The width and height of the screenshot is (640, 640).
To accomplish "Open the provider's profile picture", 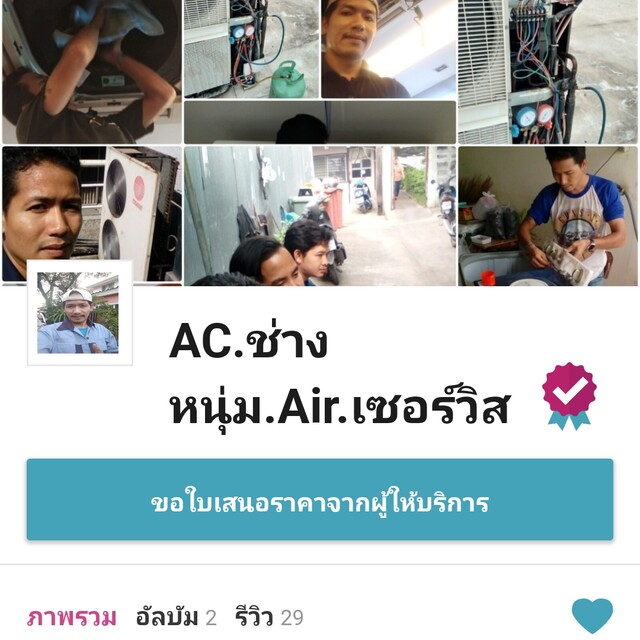I will pyautogui.click(x=79, y=313).
